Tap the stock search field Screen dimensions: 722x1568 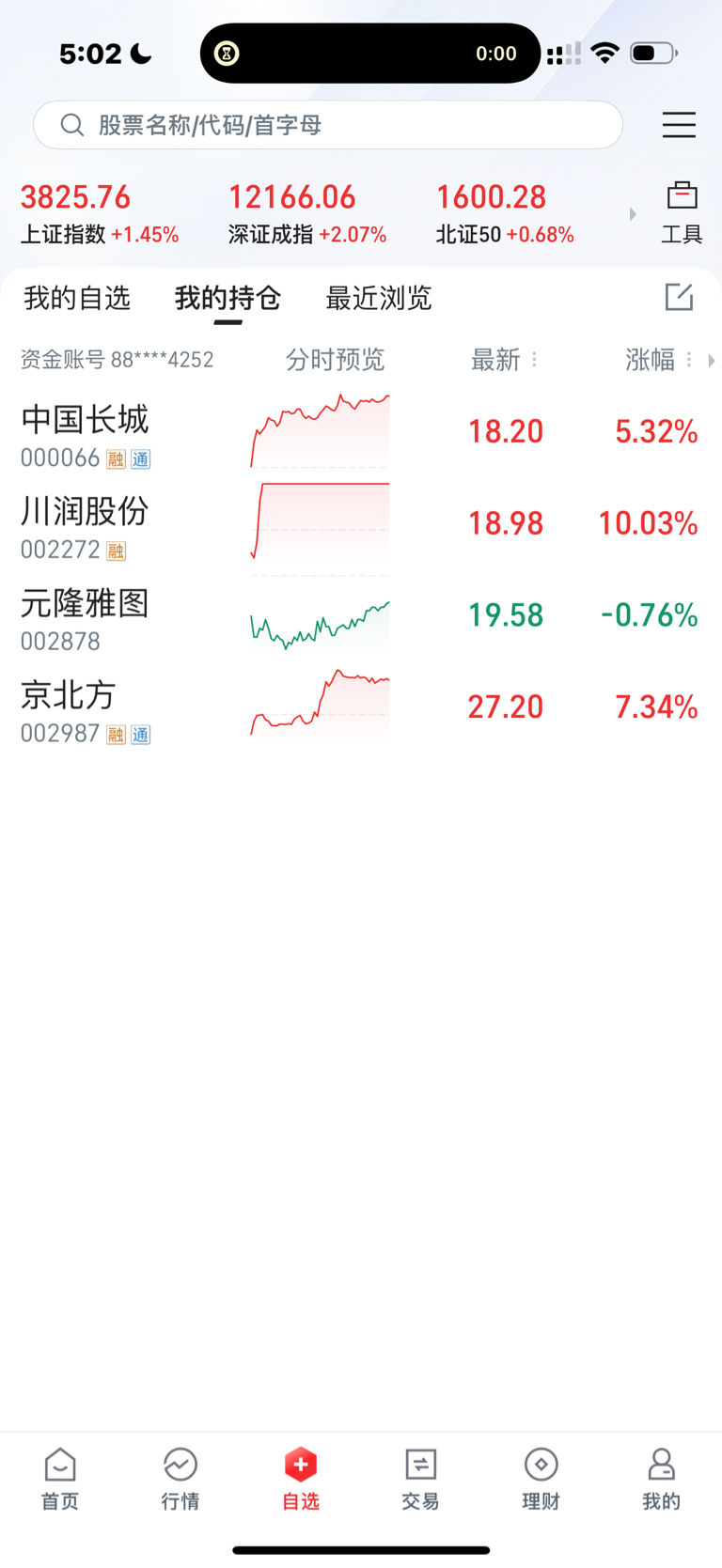[328, 125]
